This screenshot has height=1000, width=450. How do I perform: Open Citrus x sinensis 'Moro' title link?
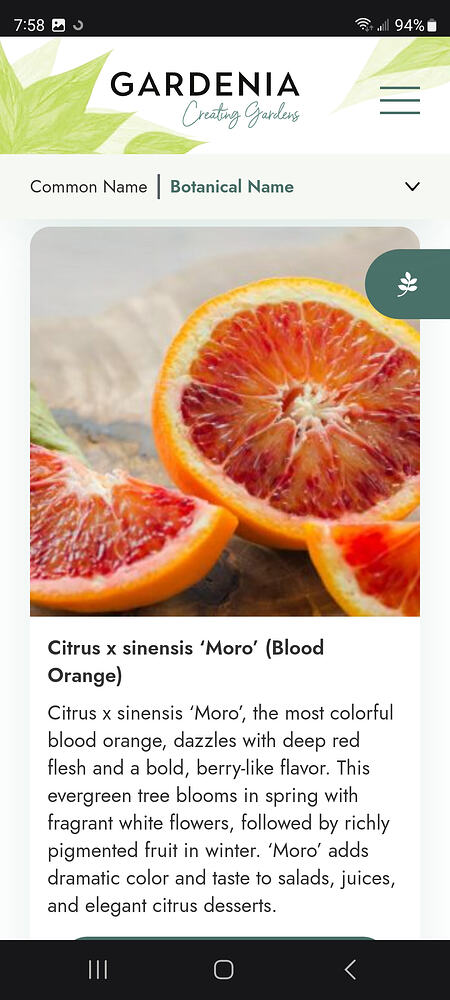click(185, 661)
